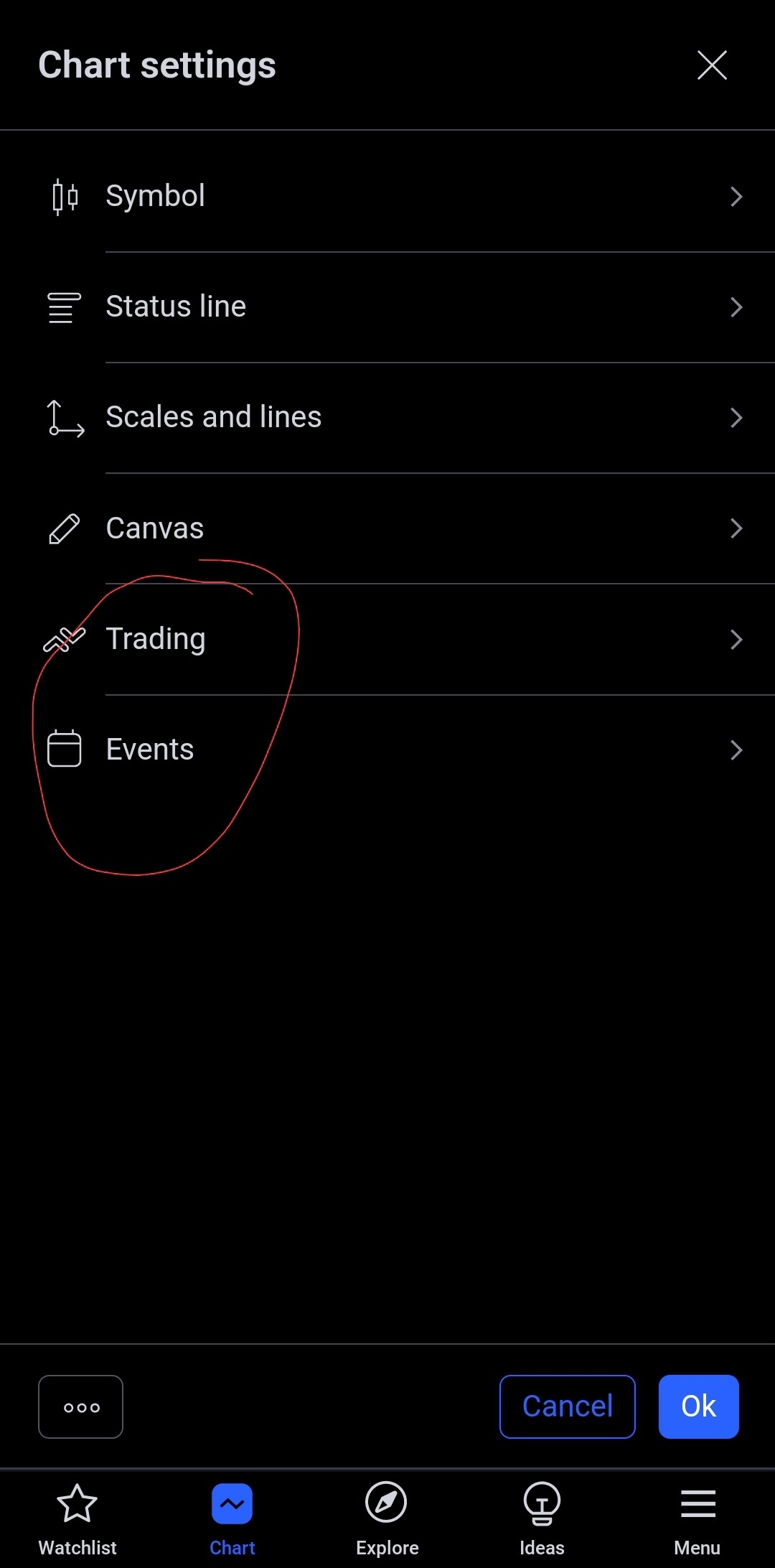Open Status line settings
The width and height of the screenshot is (775, 1568).
pyautogui.click(x=387, y=307)
